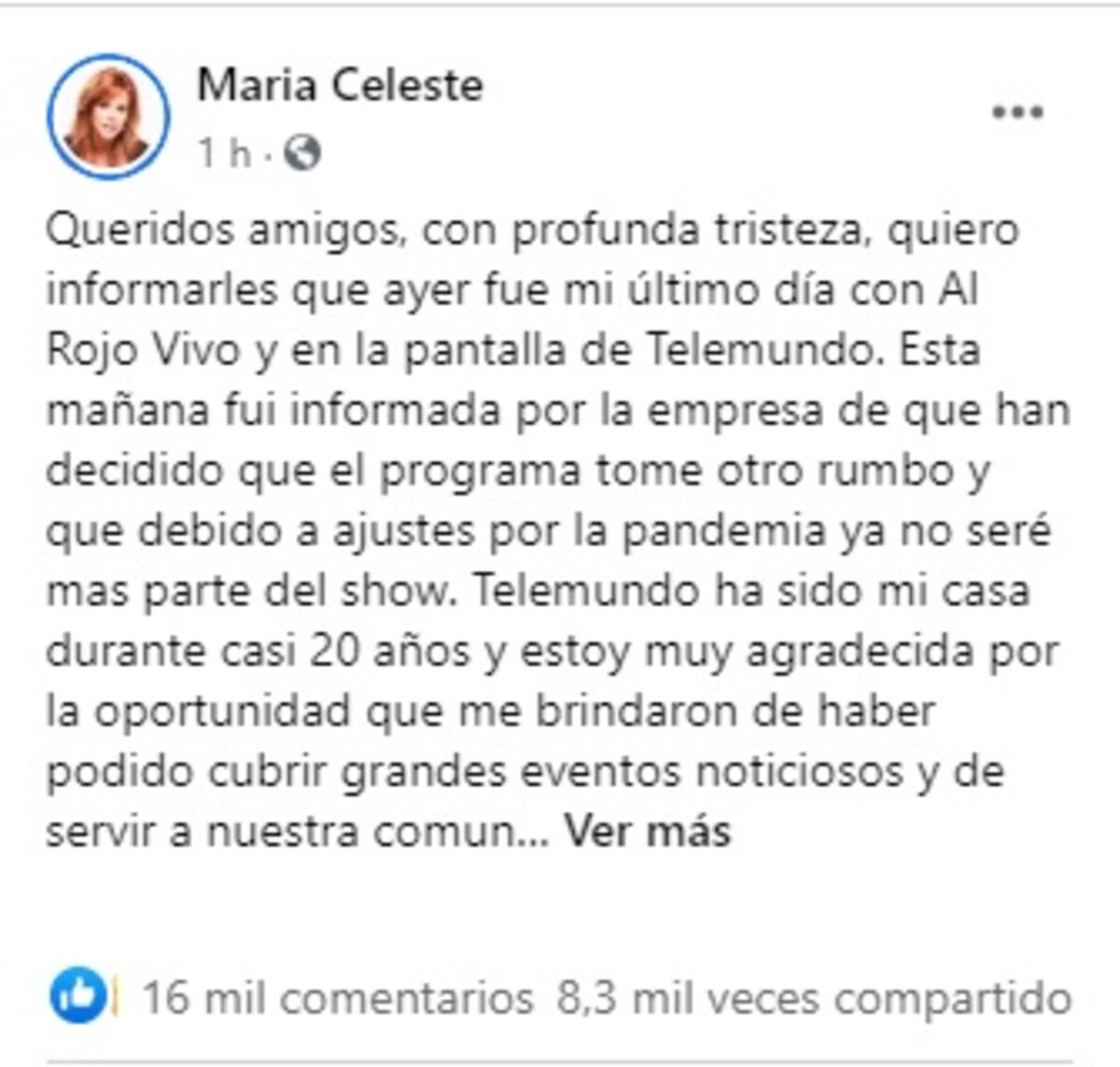Screen dimensions: 1120x1067
Task: Open the 16 mil comentarios list
Action: [337, 998]
